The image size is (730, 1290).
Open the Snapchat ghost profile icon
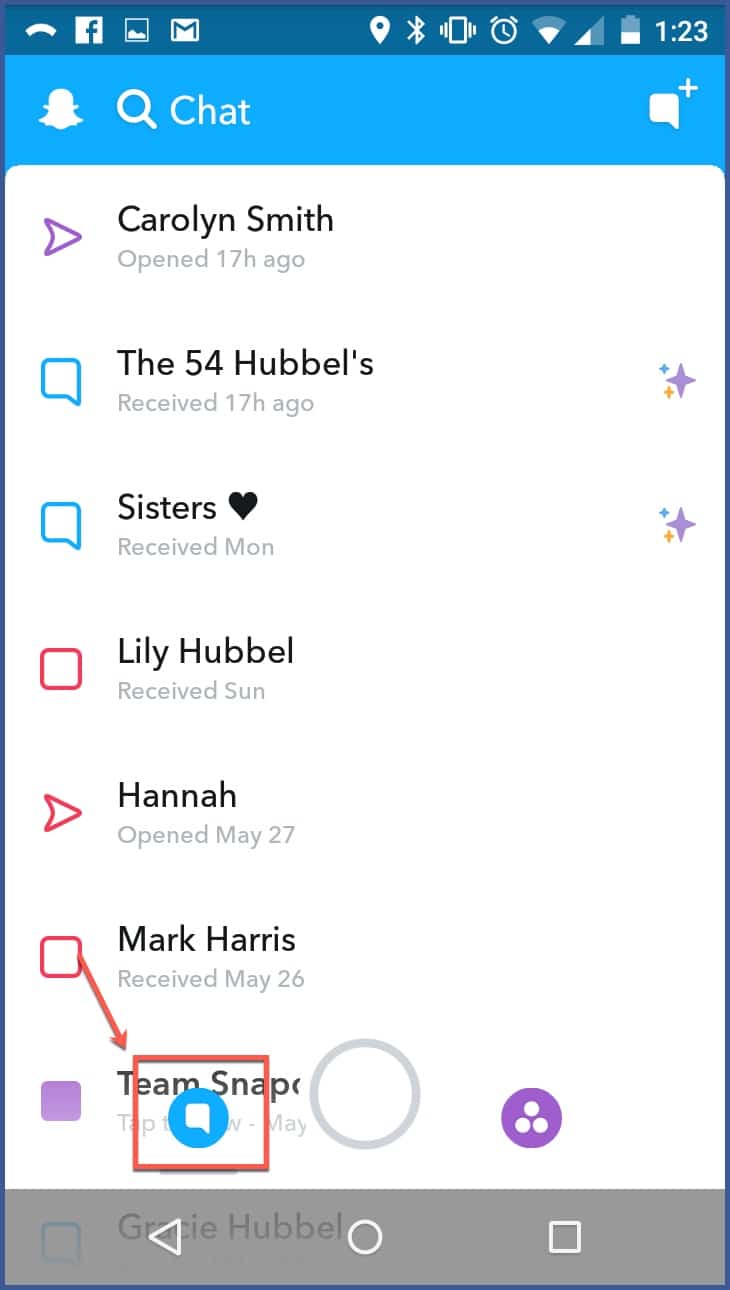(x=60, y=109)
